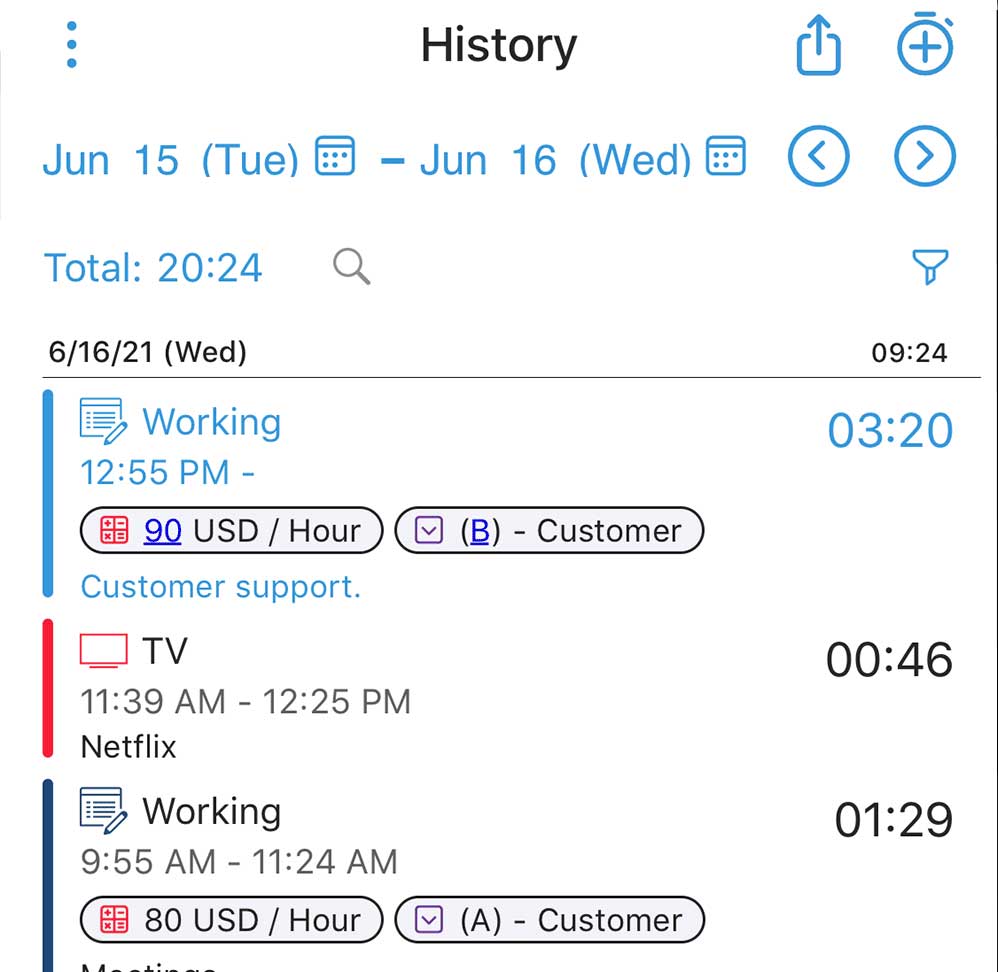Share or export the history

[x=819, y=46]
